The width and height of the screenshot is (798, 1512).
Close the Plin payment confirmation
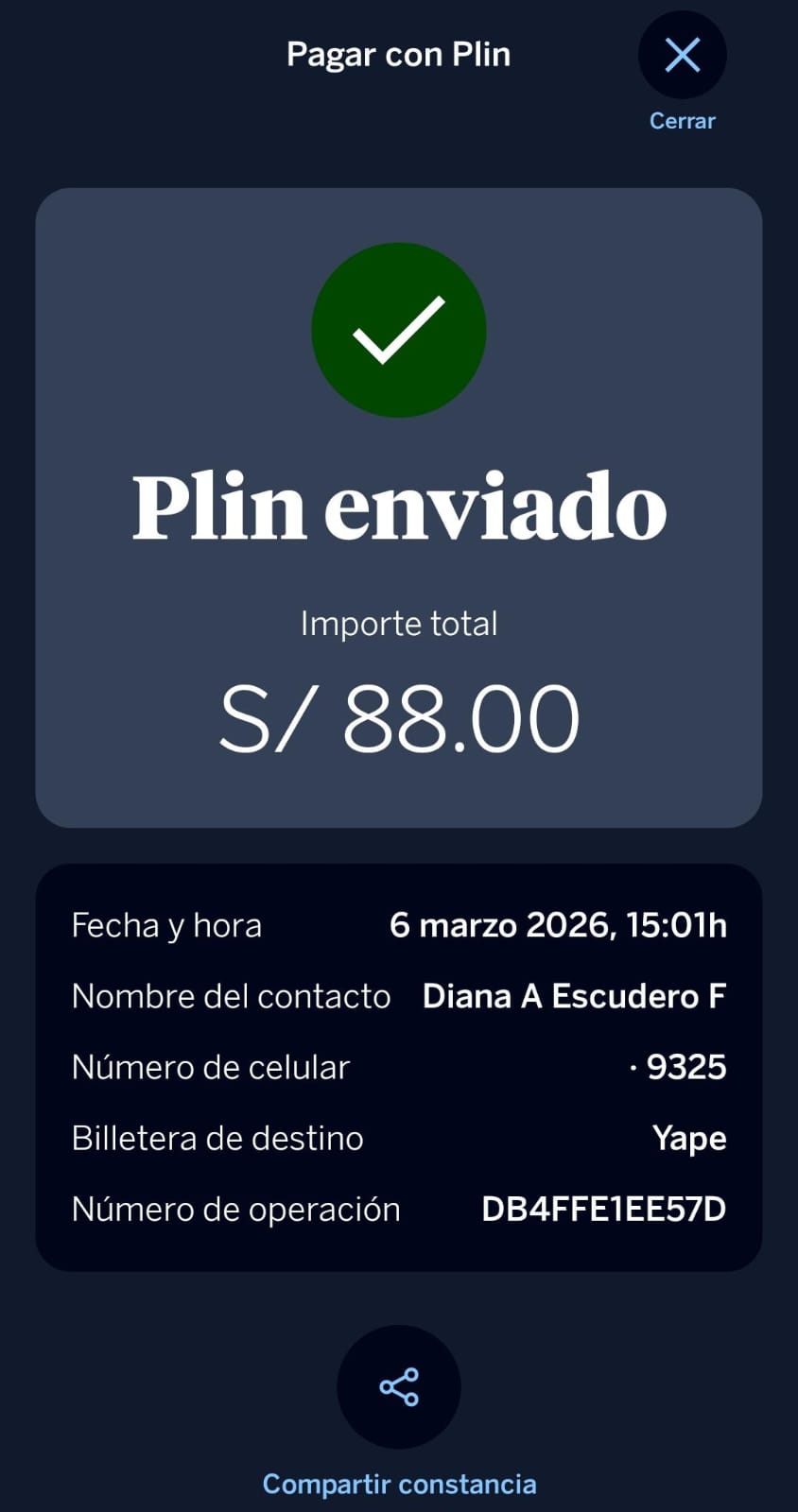(x=682, y=55)
